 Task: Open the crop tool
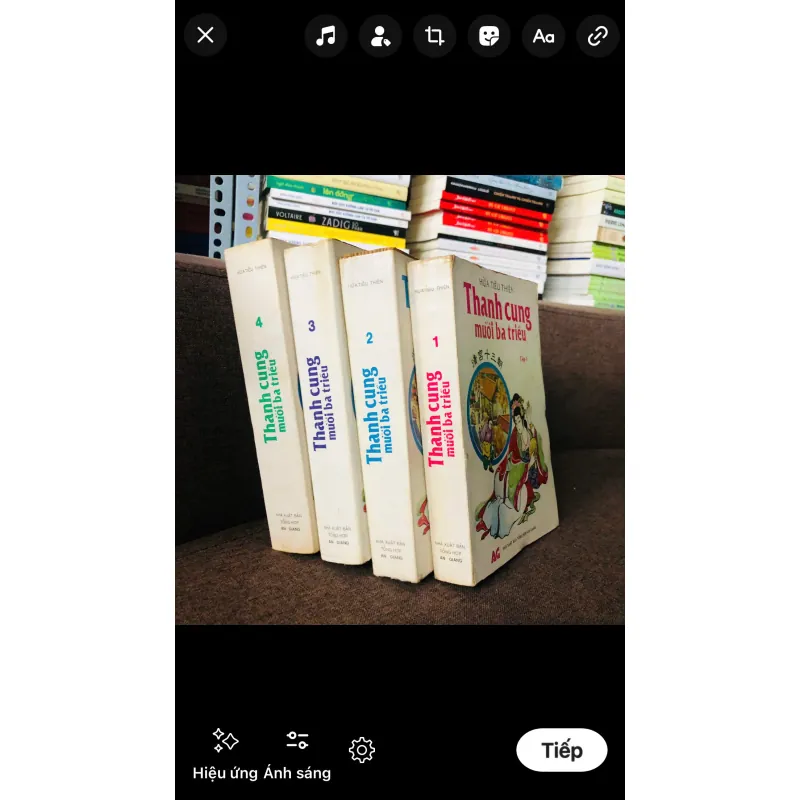[x=434, y=36]
